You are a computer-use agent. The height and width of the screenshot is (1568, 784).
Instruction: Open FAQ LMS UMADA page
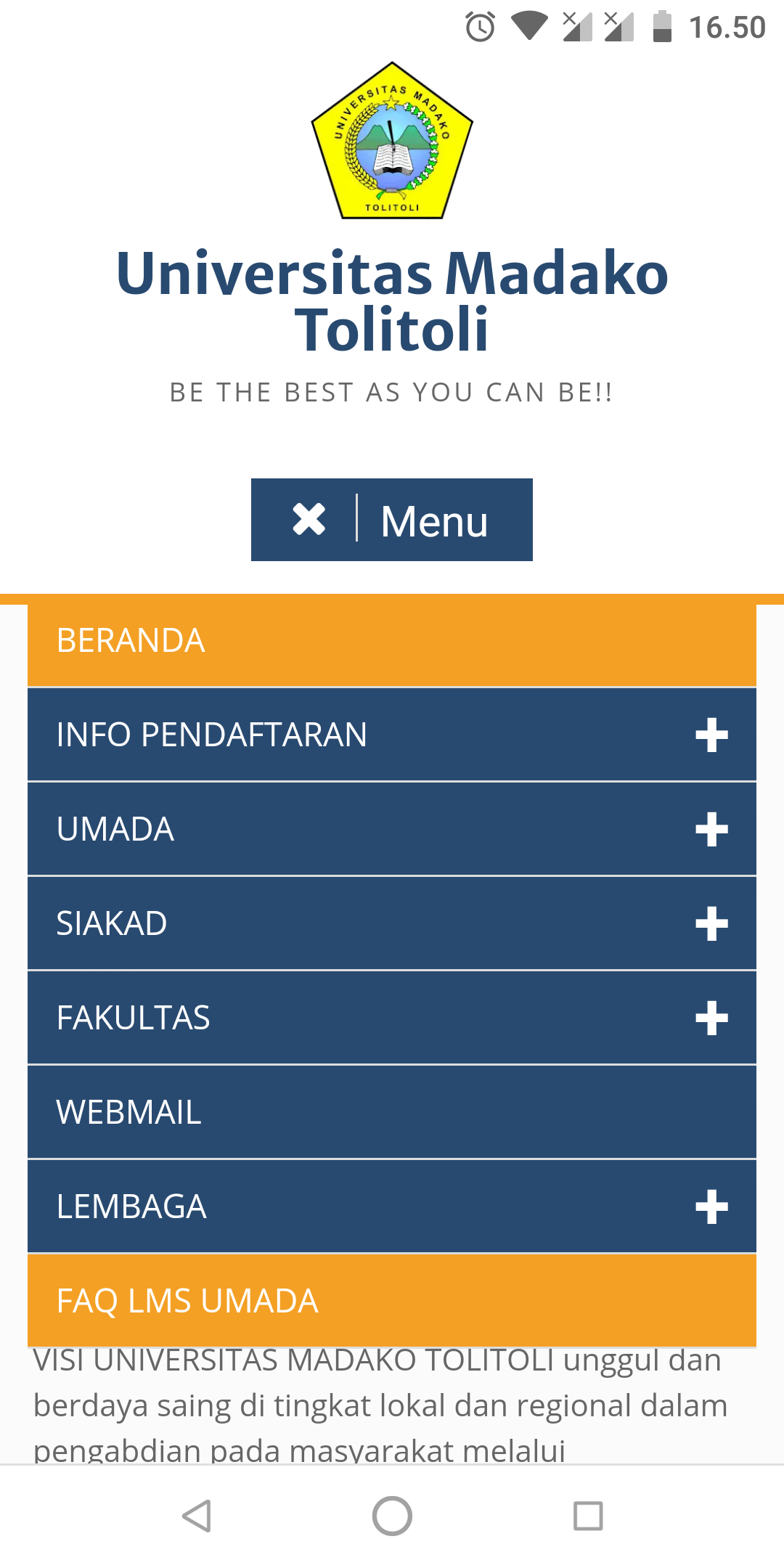[392, 1301]
